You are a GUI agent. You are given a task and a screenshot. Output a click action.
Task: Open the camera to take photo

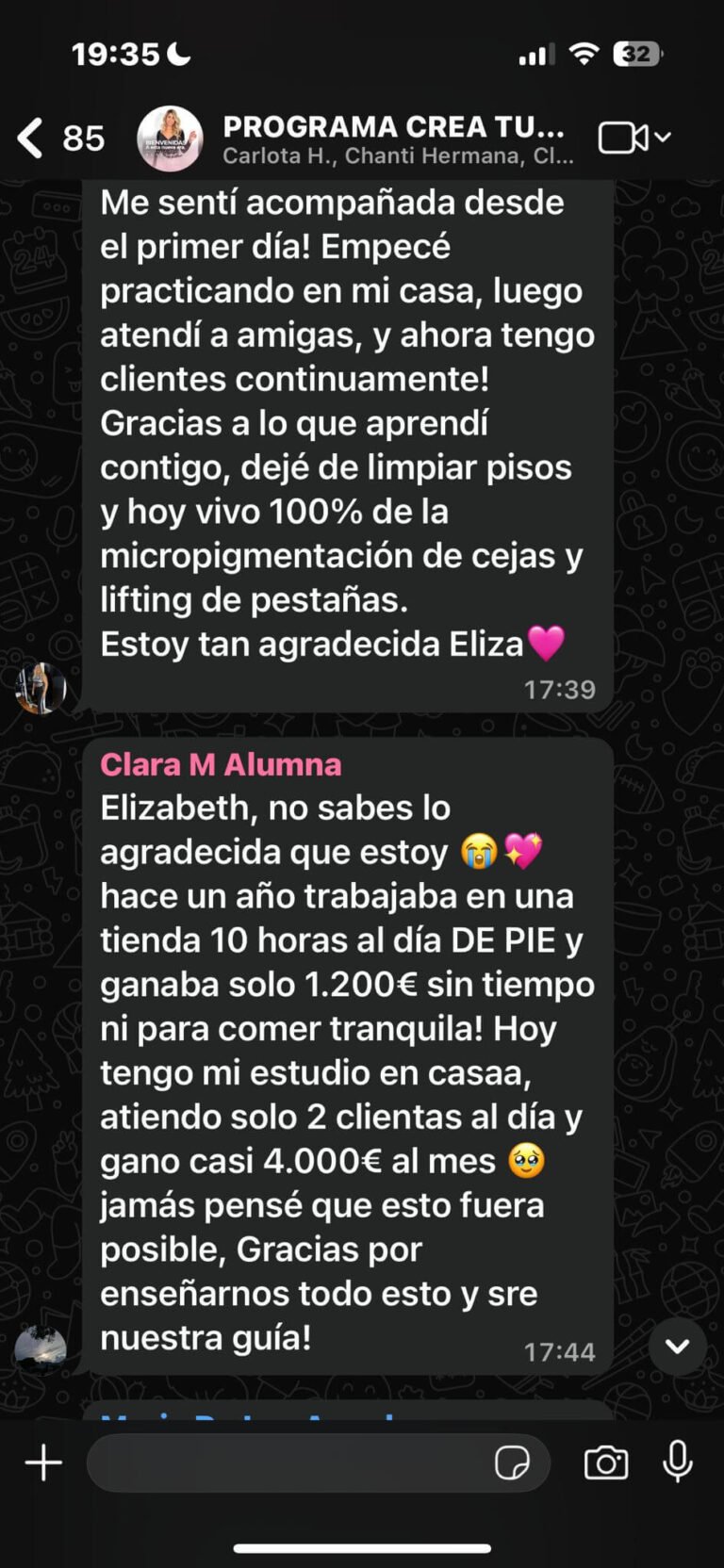pos(606,1463)
